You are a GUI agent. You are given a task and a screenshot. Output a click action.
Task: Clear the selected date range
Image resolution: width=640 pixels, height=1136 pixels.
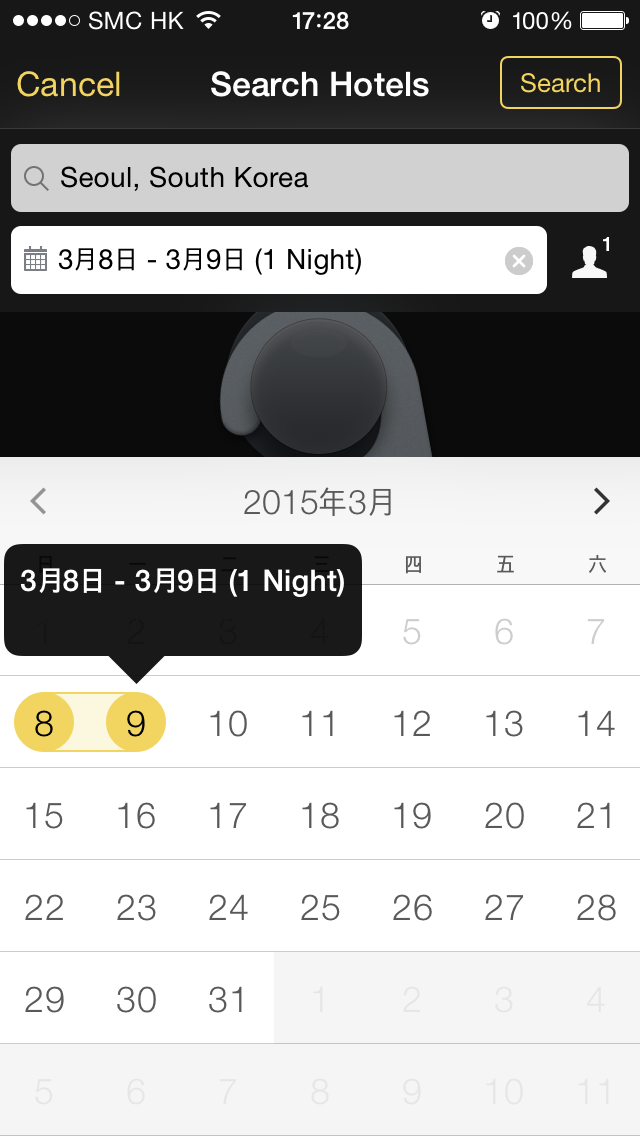click(518, 261)
